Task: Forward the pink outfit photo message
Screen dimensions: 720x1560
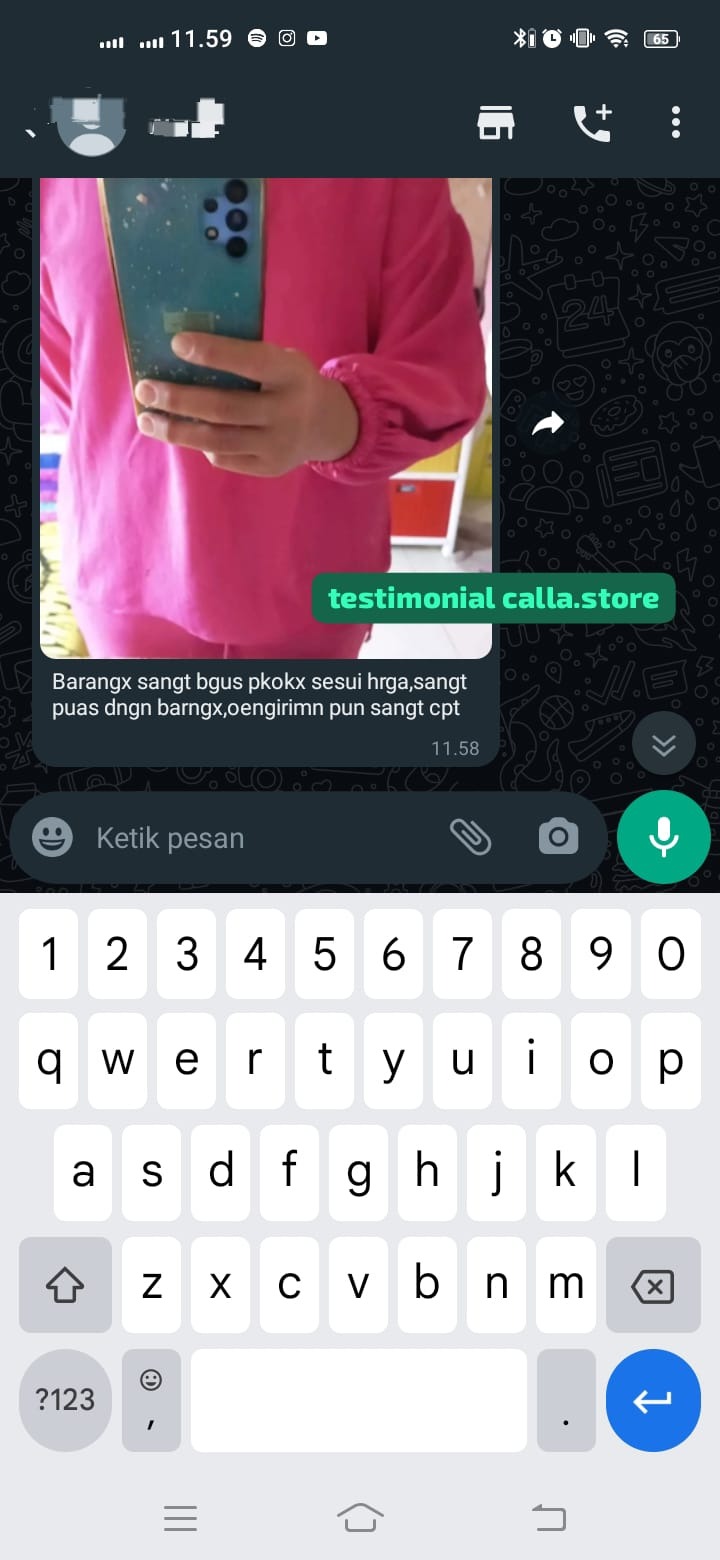Action: tap(548, 425)
